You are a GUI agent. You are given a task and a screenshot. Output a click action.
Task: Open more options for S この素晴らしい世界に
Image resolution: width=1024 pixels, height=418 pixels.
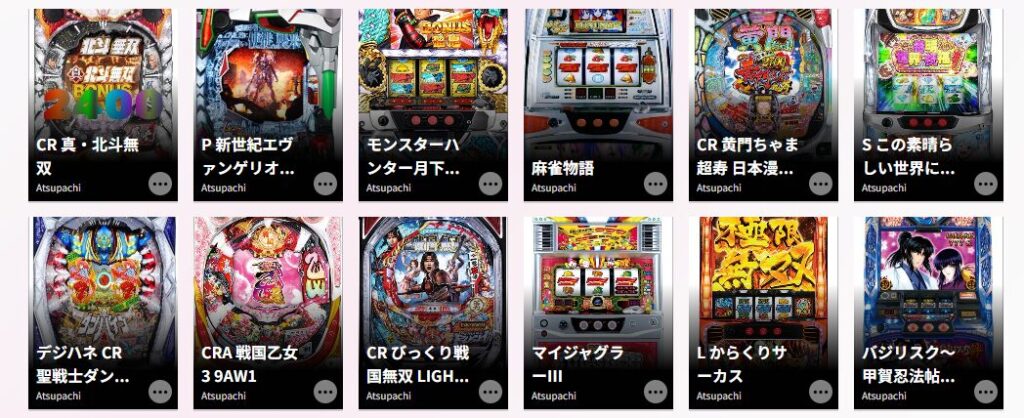coord(986,184)
